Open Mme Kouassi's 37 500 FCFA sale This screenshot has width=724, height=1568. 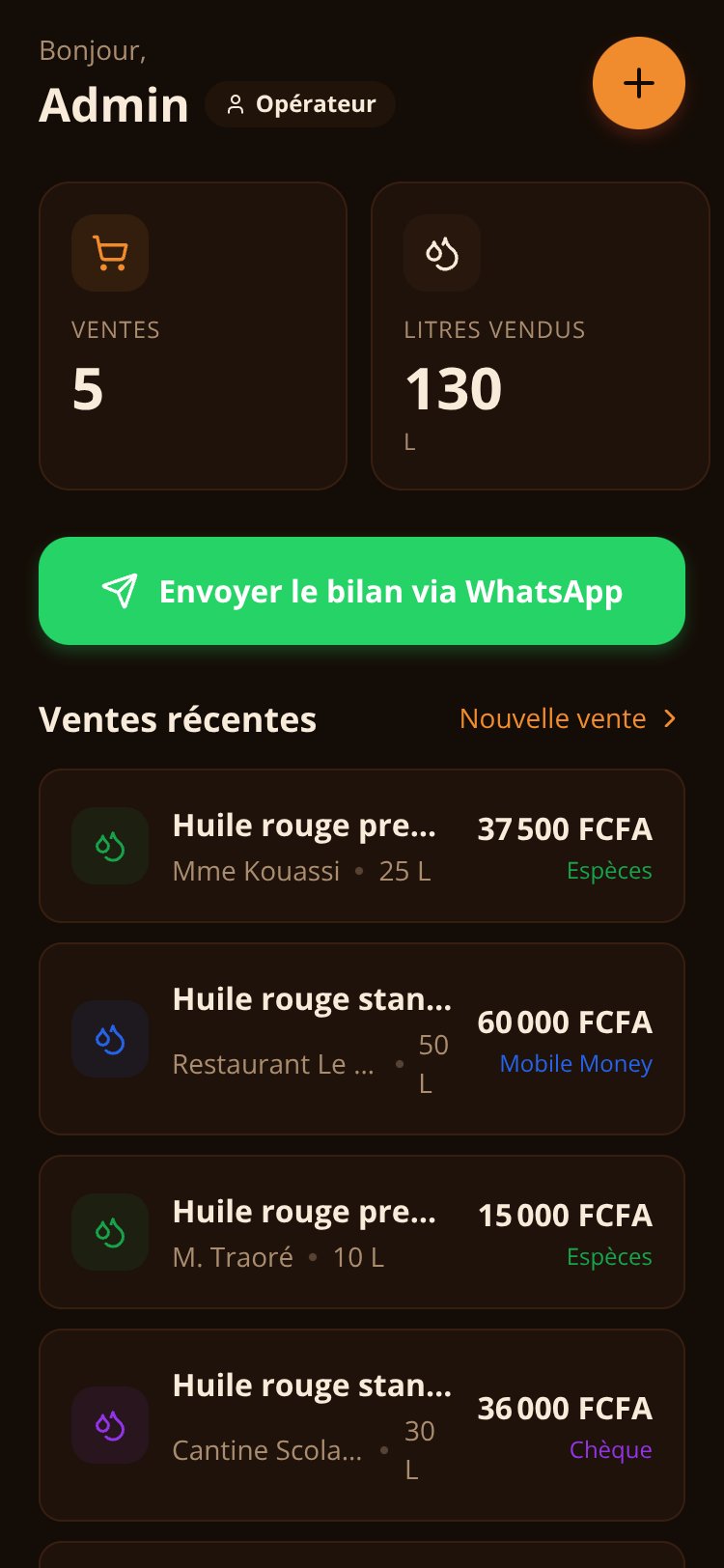(x=362, y=846)
